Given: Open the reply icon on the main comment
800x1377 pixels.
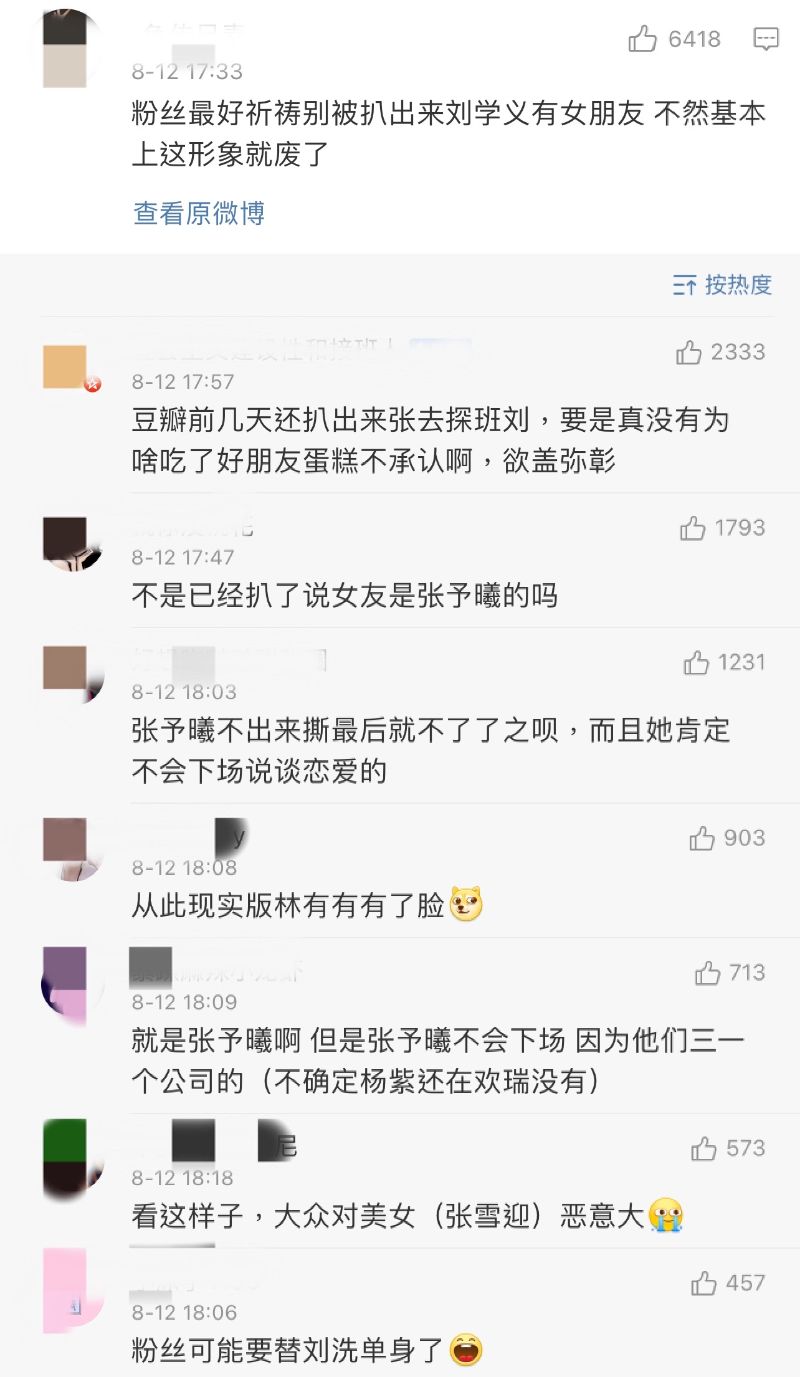Looking at the screenshot, I should [766, 40].
